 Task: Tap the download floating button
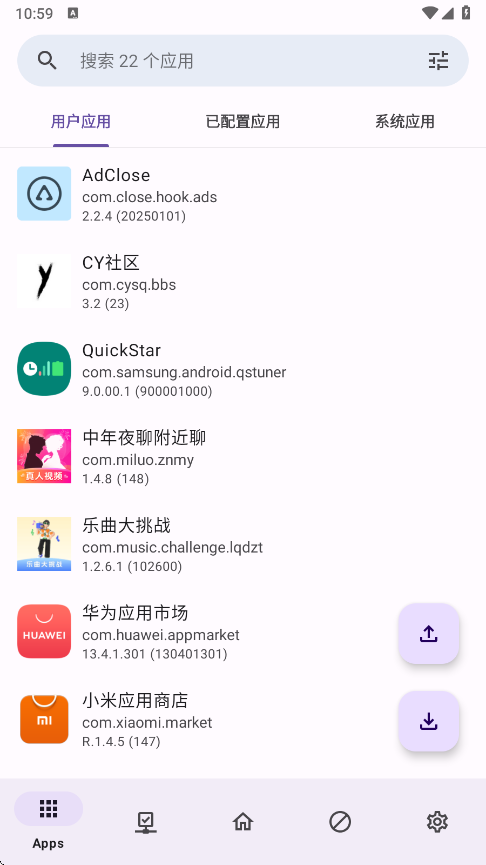tap(429, 721)
